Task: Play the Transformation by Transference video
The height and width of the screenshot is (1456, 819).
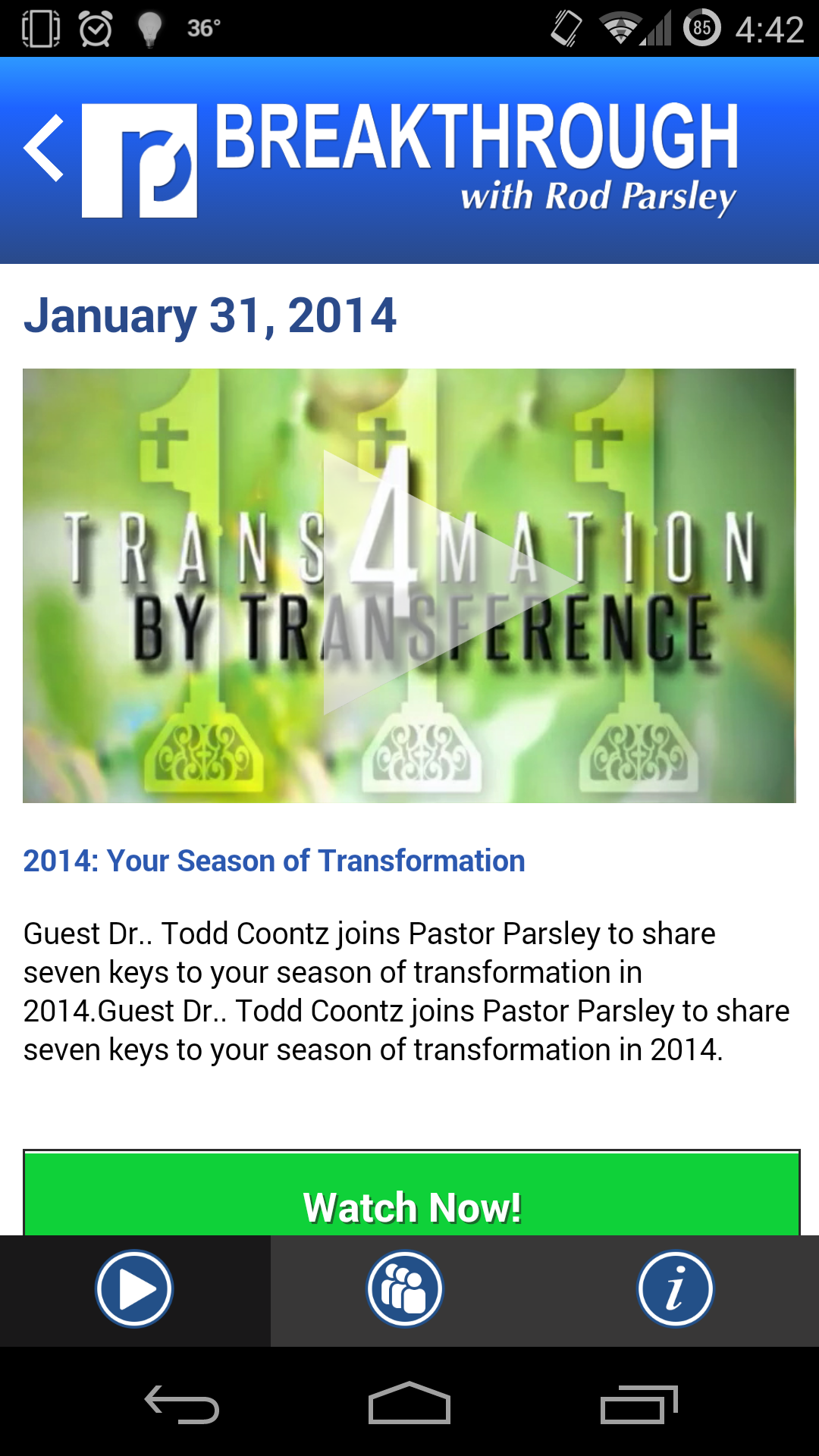Action: pyautogui.click(x=409, y=585)
